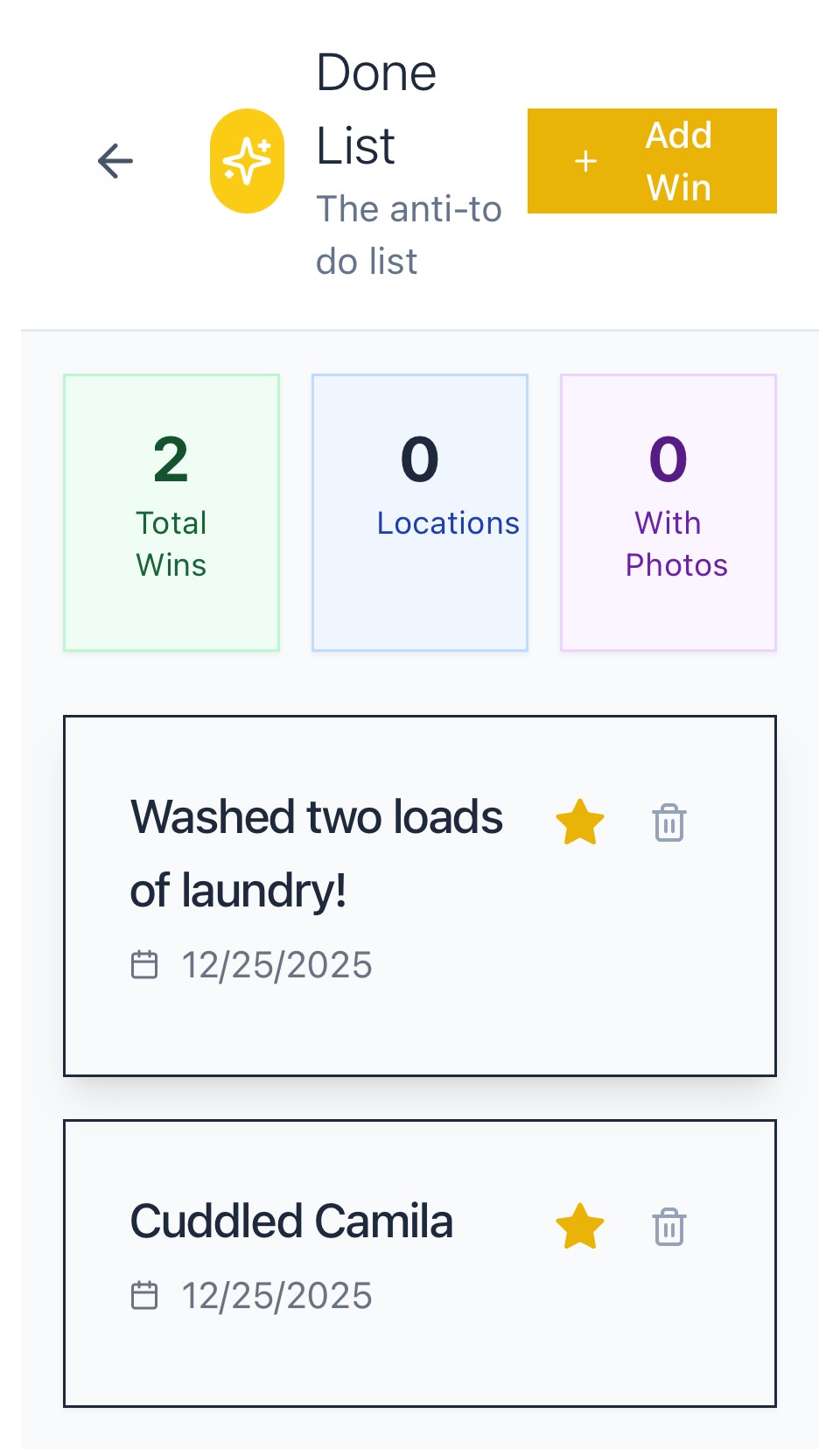The height and width of the screenshot is (1449, 840).
Task: Select the Total Wins stat card
Action: 170,512
